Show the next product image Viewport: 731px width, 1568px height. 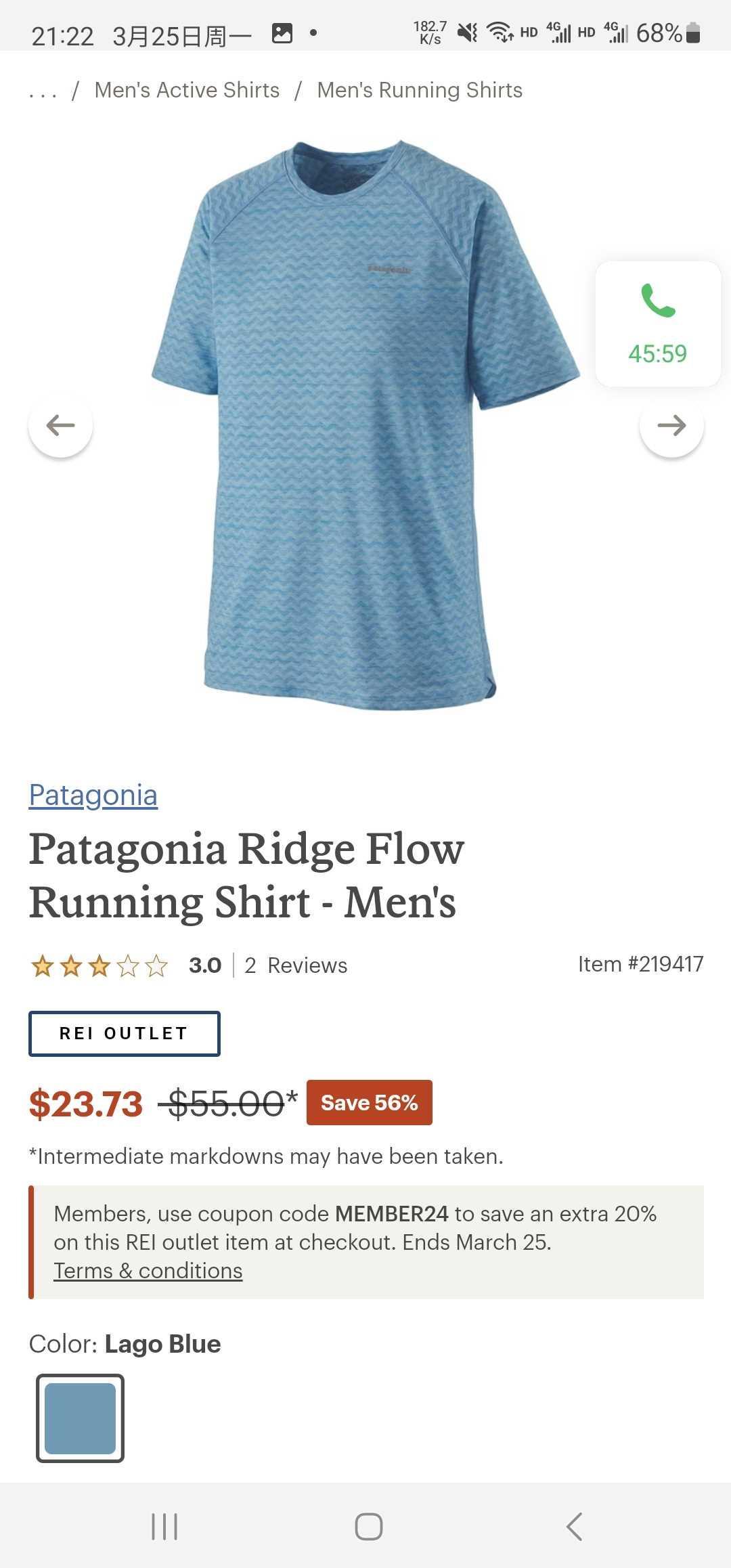coord(671,425)
